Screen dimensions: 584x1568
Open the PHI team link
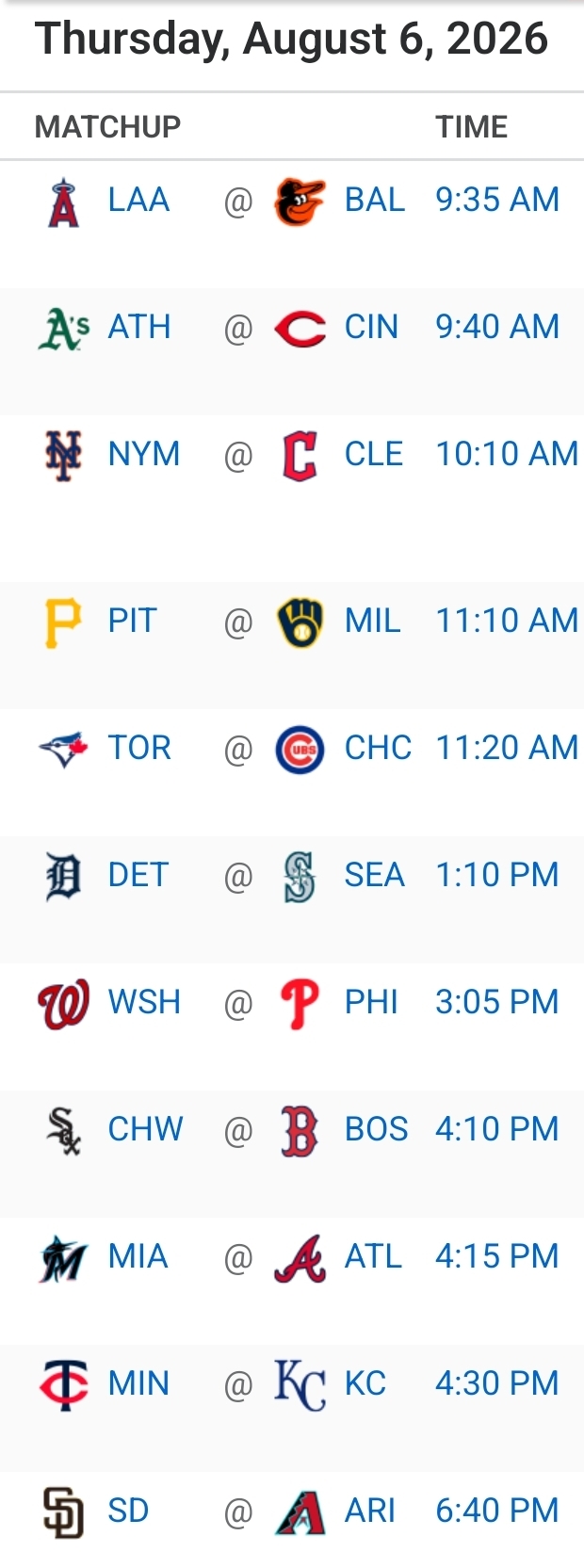pyautogui.click(x=371, y=1002)
